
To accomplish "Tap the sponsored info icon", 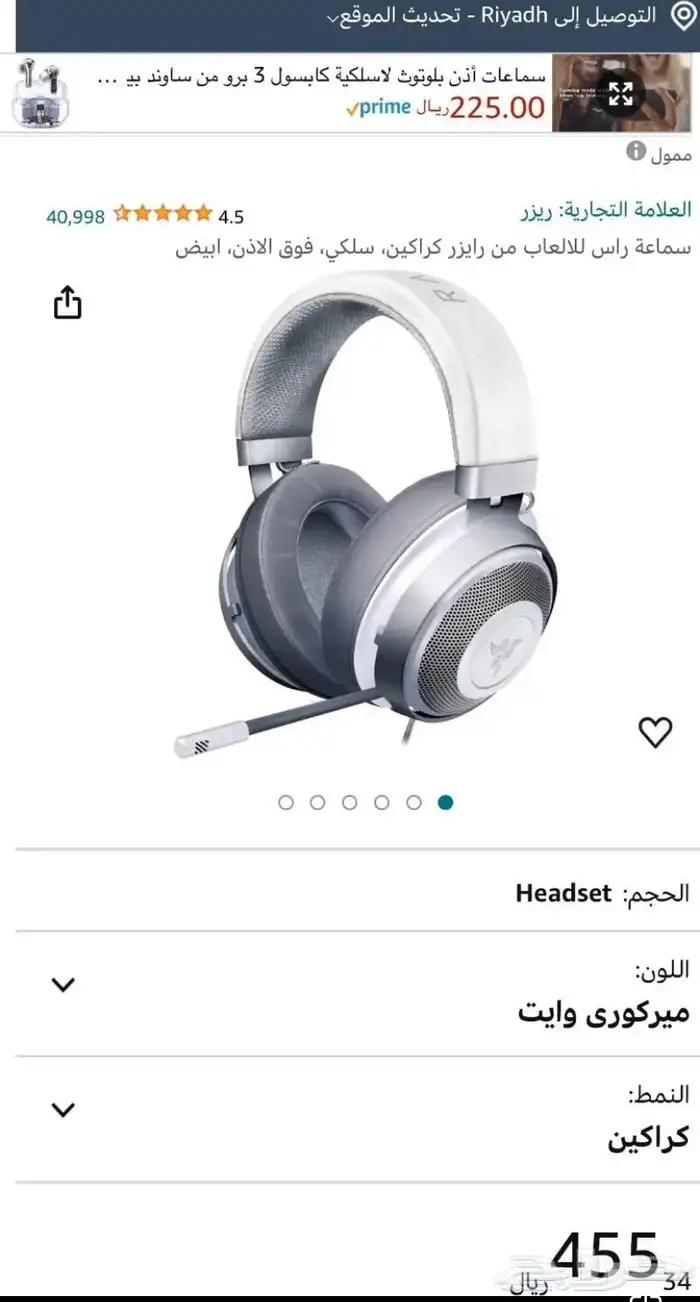I will [x=636, y=151].
